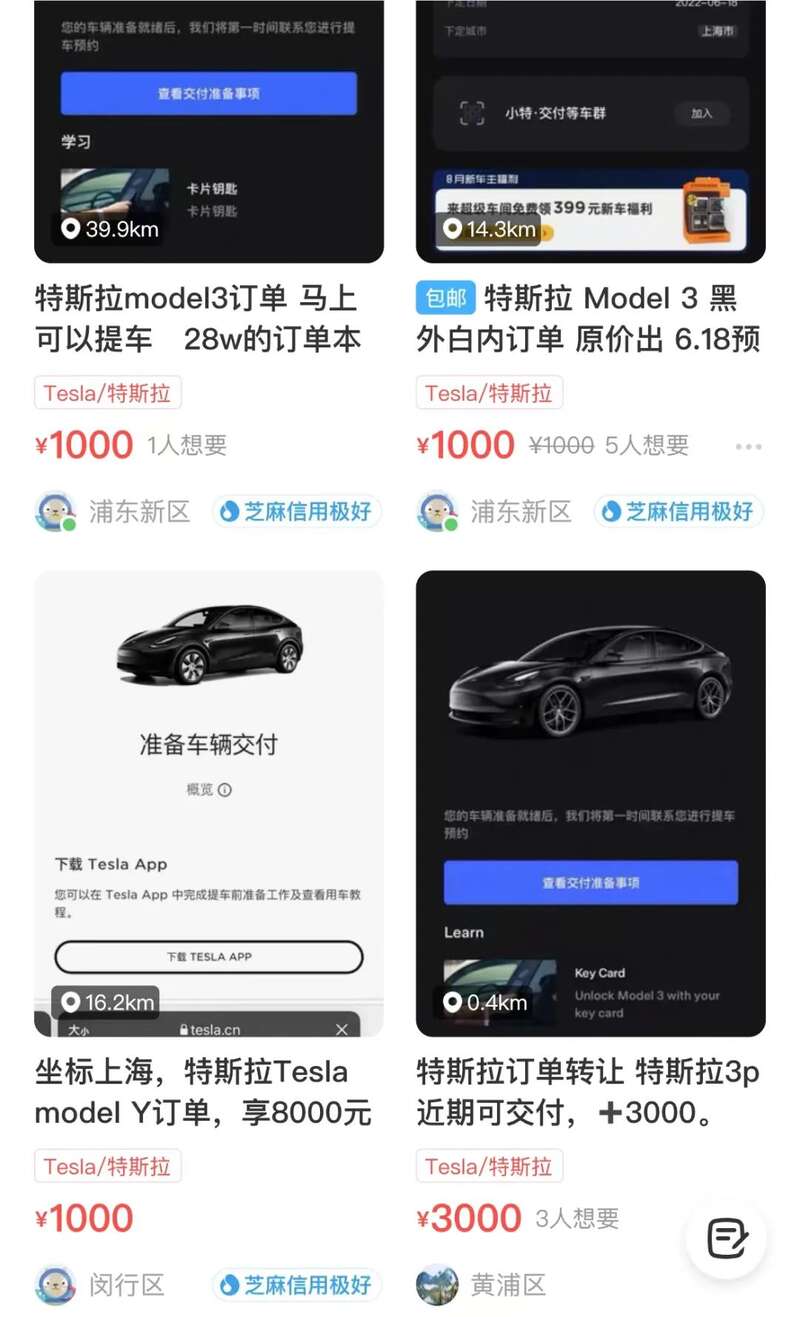This screenshot has height=1317, width=800.
Task: Open seller avatar of the 闵行区 listing
Action: (55, 1285)
